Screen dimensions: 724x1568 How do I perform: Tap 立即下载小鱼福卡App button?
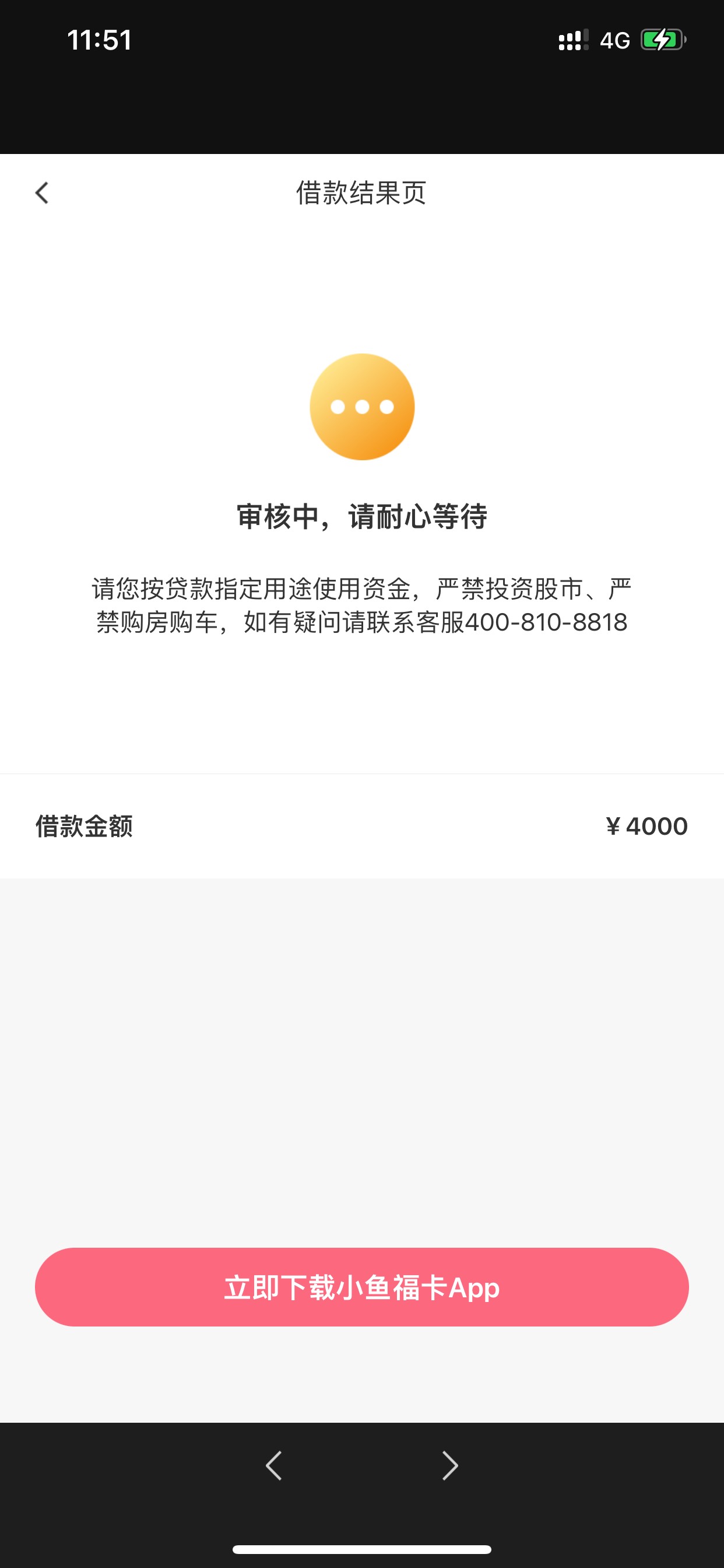pos(361,1287)
